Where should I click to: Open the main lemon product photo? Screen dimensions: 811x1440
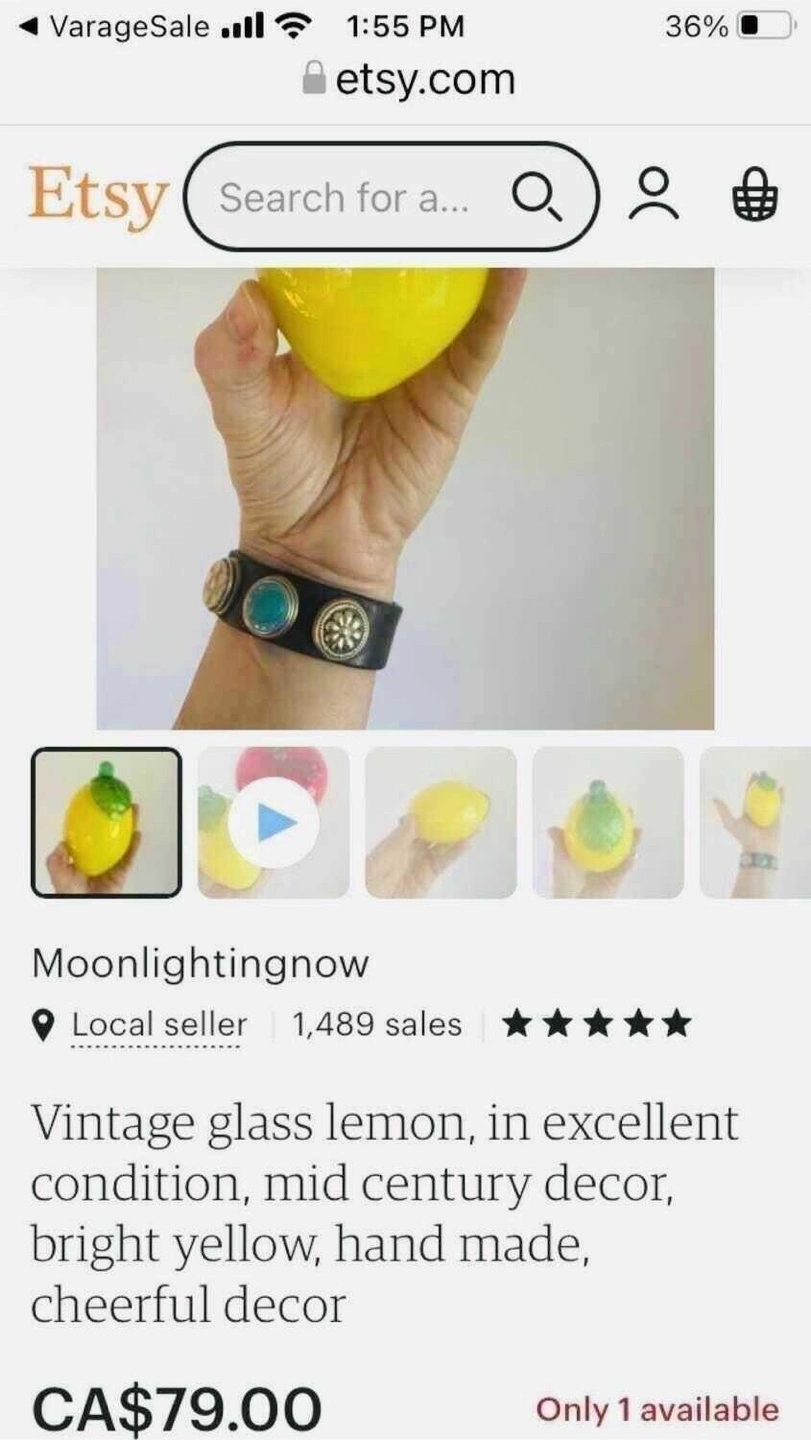point(405,498)
